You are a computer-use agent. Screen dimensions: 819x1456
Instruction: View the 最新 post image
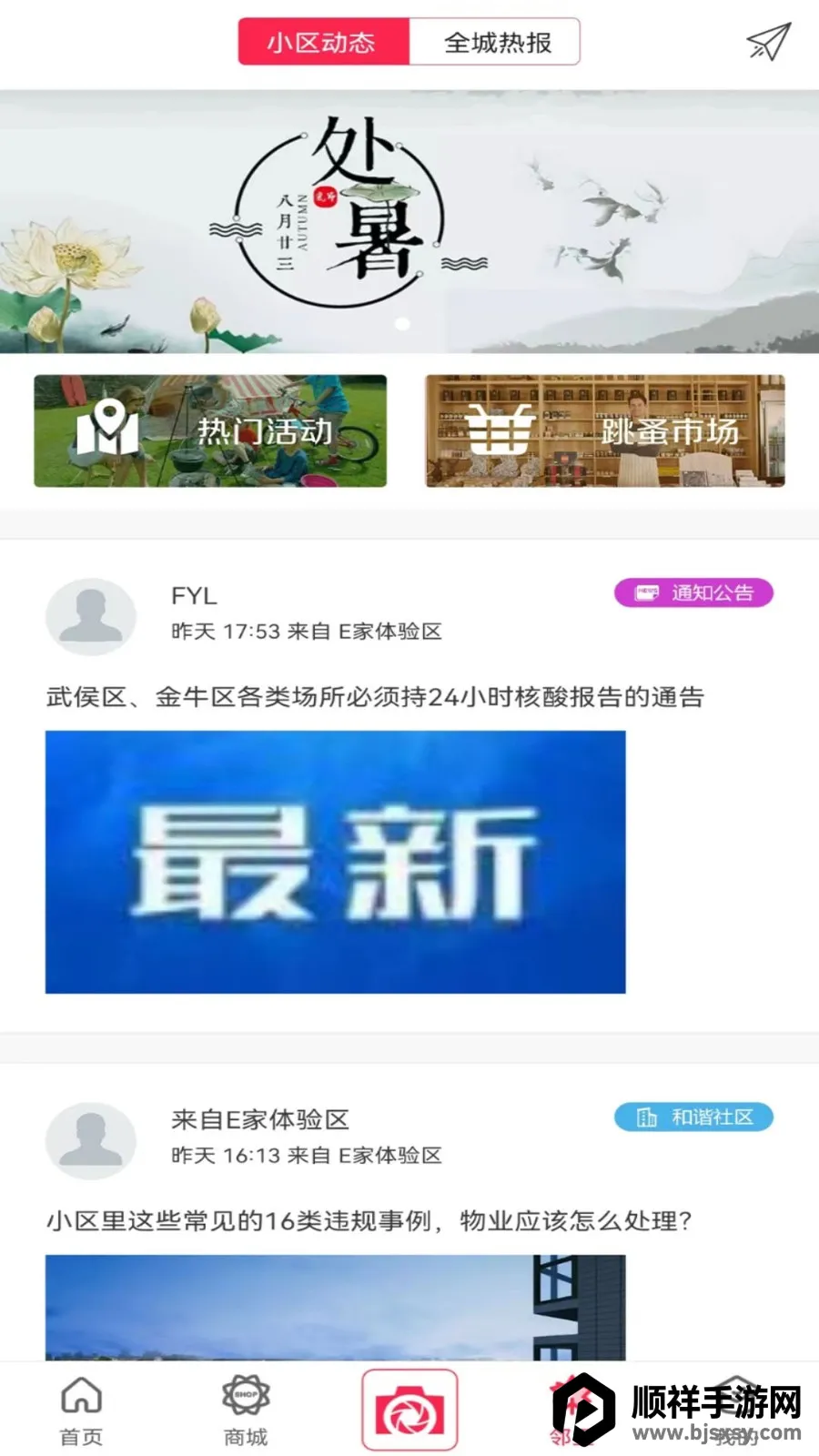point(335,861)
